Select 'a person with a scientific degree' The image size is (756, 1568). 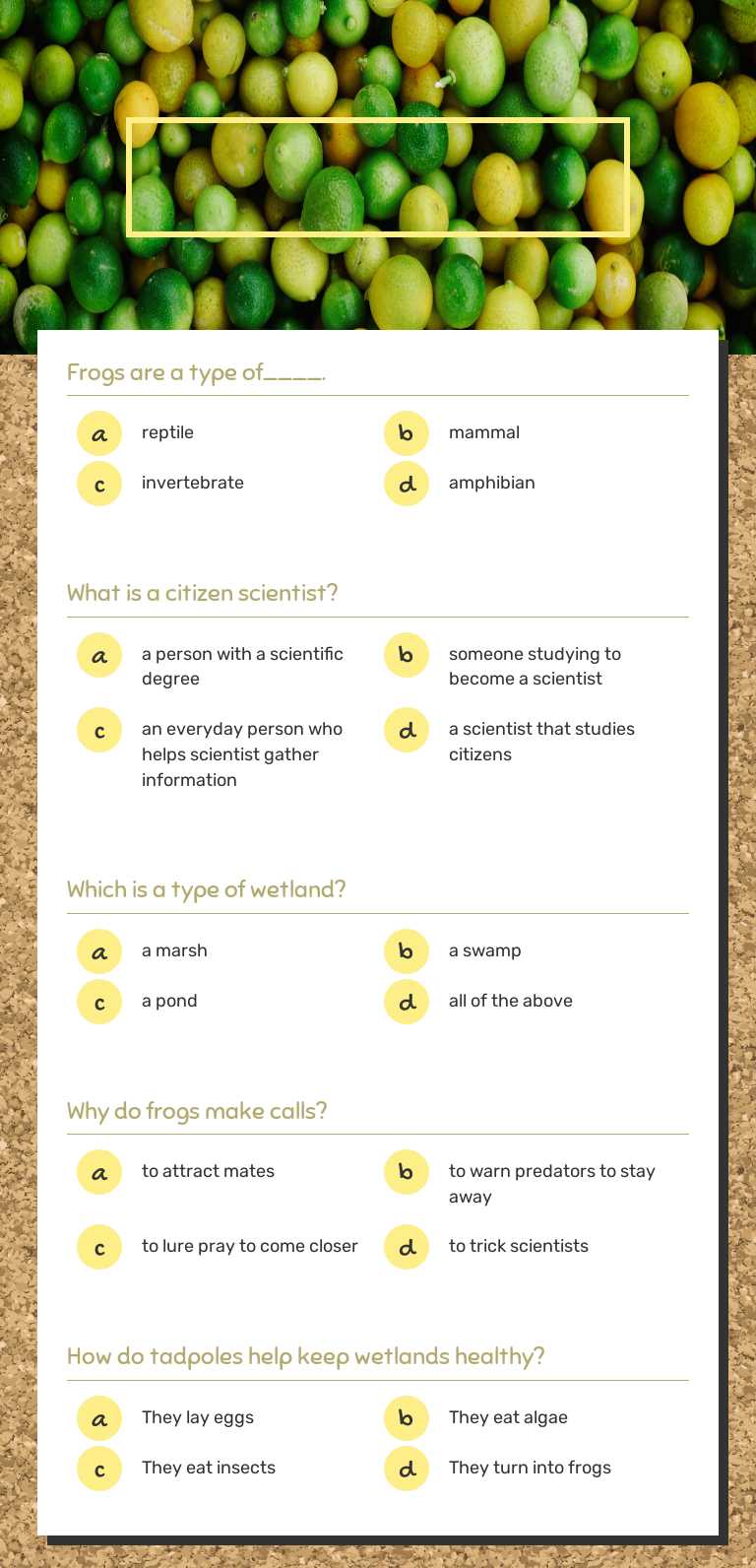[x=242, y=666]
